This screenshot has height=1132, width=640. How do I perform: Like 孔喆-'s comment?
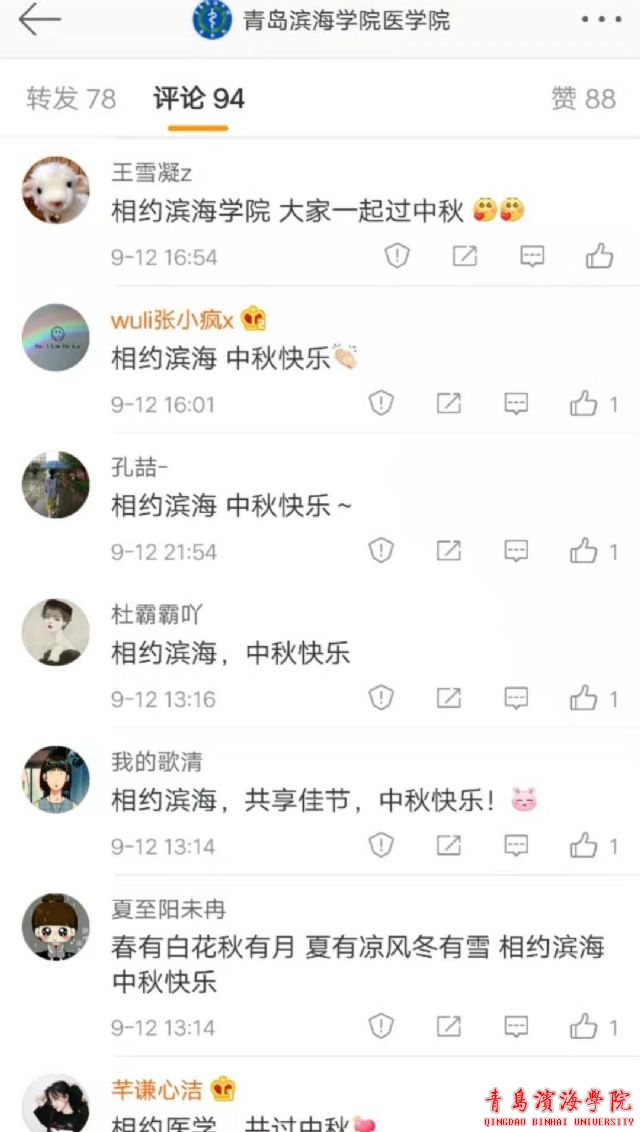(584, 551)
